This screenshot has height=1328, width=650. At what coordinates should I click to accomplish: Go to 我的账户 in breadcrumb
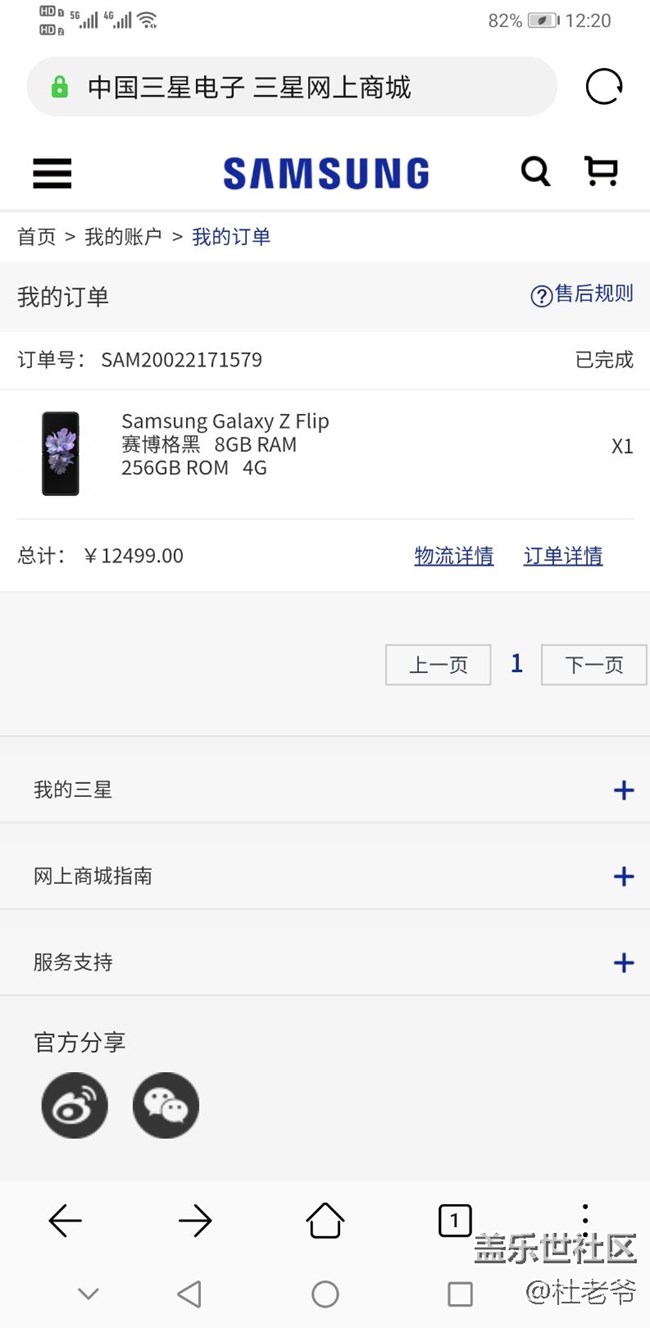(123, 237)
